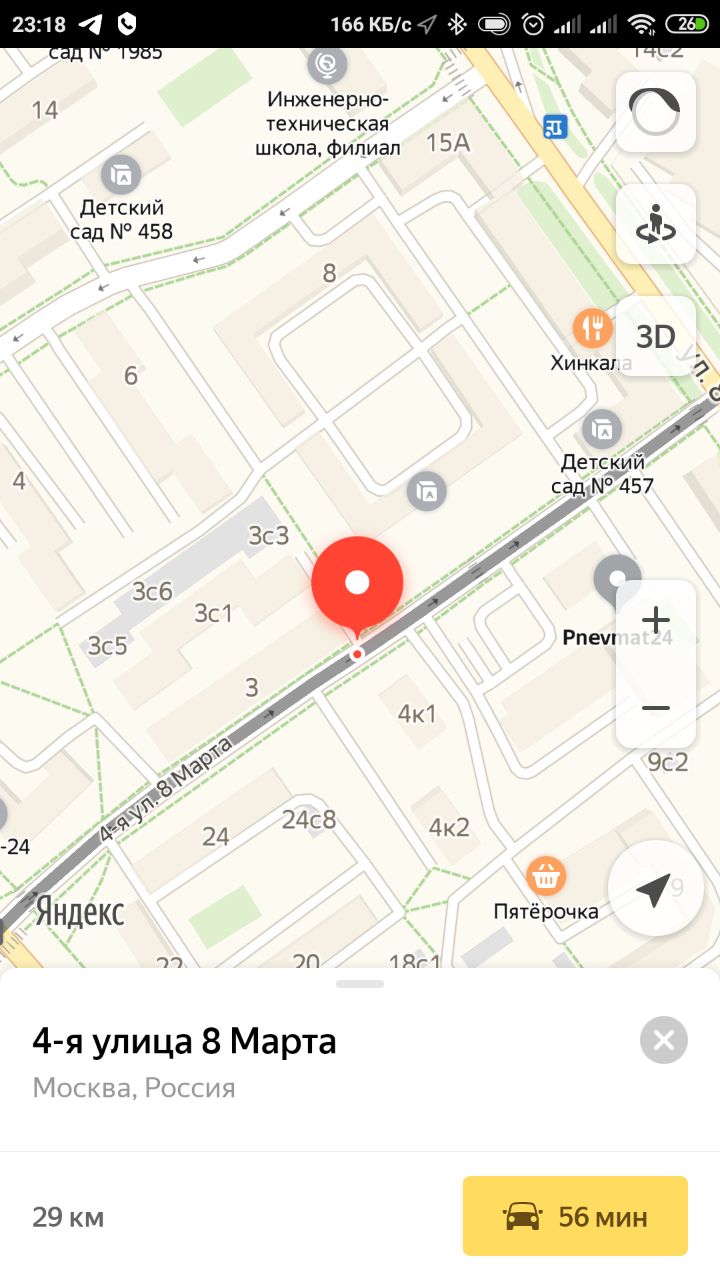Open the street panorama view

(x=656, y=224)
